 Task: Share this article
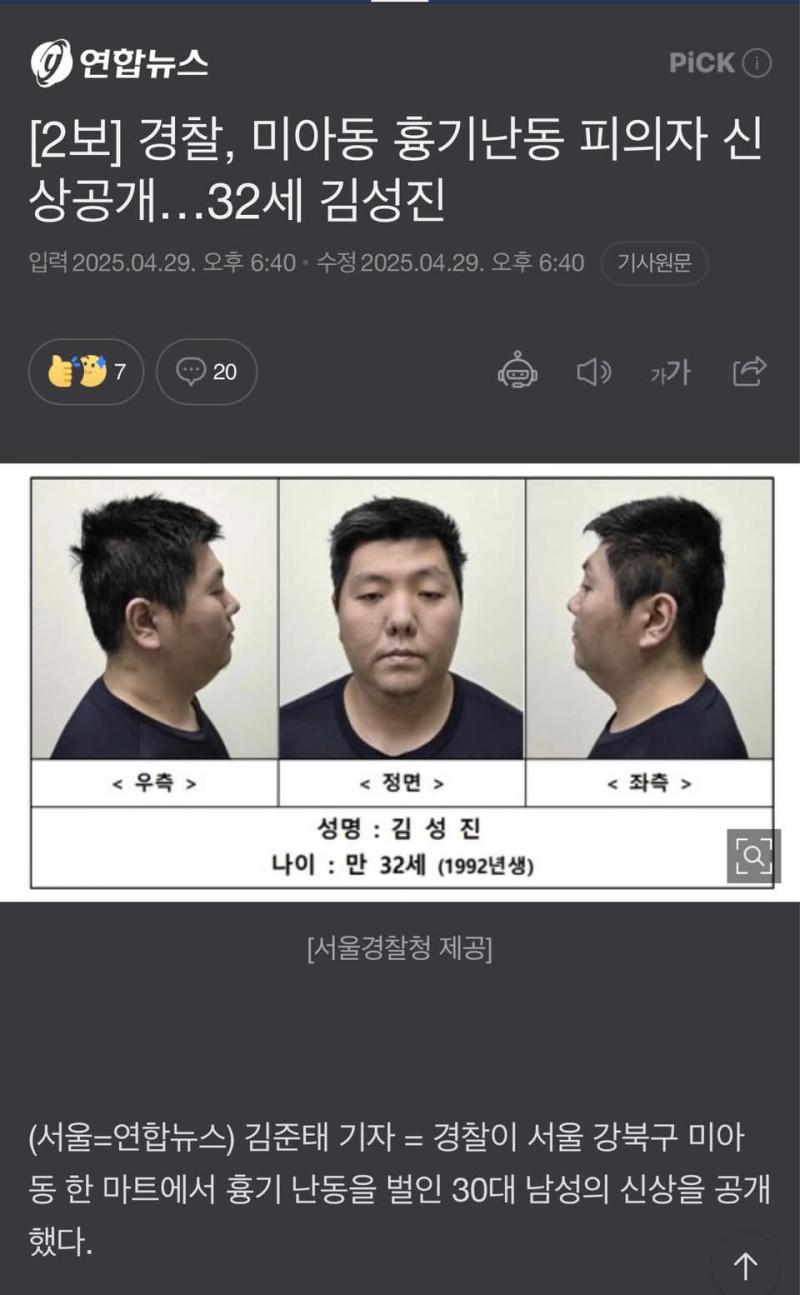pyautogui.click(x=749, y=372)
